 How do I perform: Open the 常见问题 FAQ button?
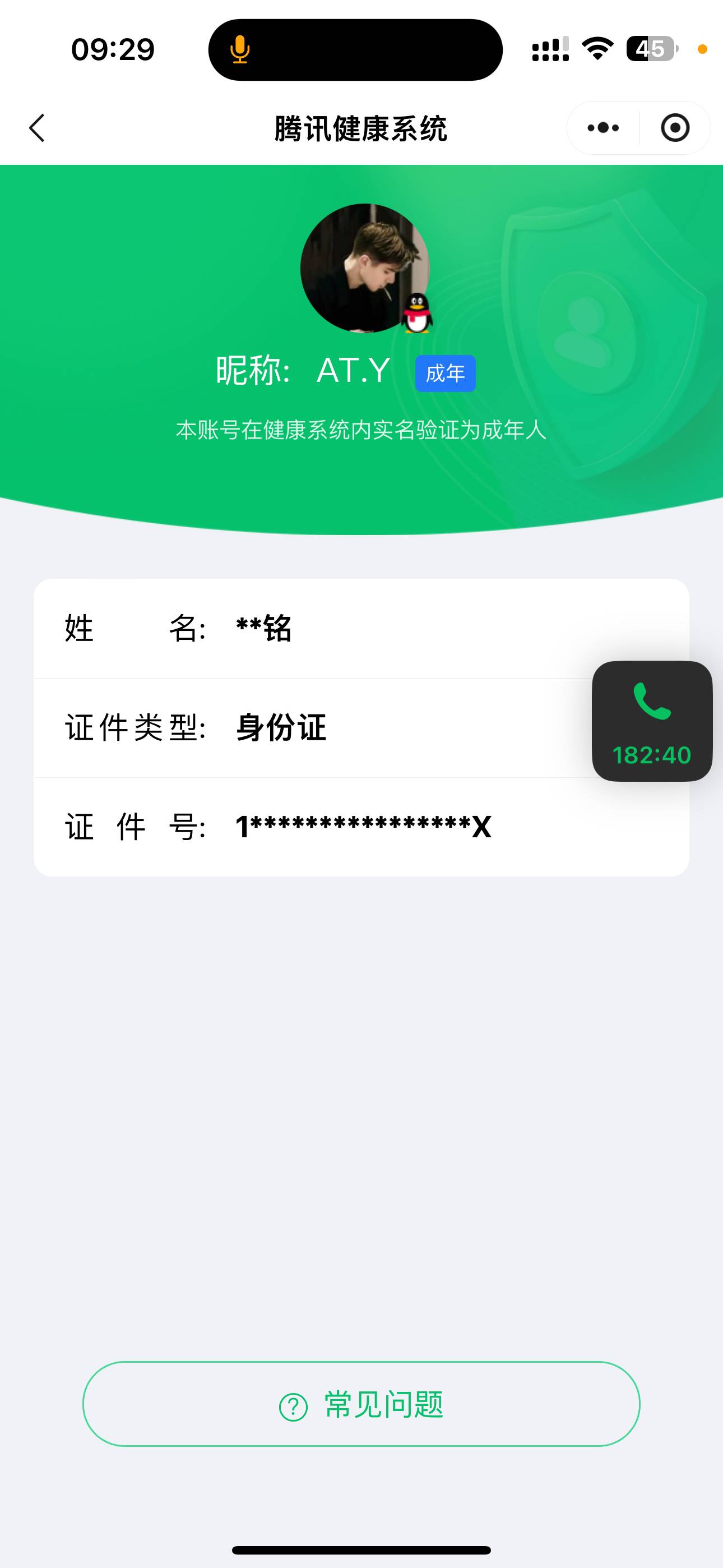click(361, 1405)
